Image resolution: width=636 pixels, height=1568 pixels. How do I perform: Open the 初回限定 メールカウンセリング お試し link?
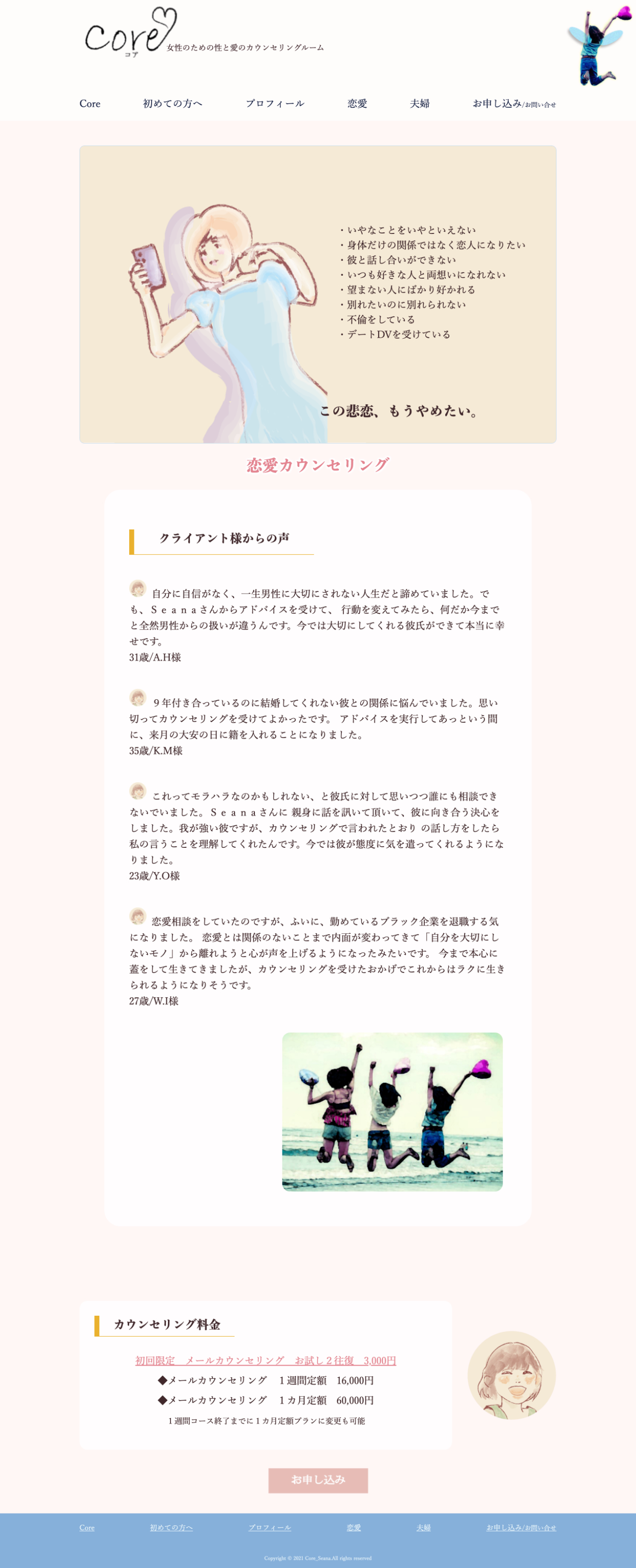tap(266, 1360)
